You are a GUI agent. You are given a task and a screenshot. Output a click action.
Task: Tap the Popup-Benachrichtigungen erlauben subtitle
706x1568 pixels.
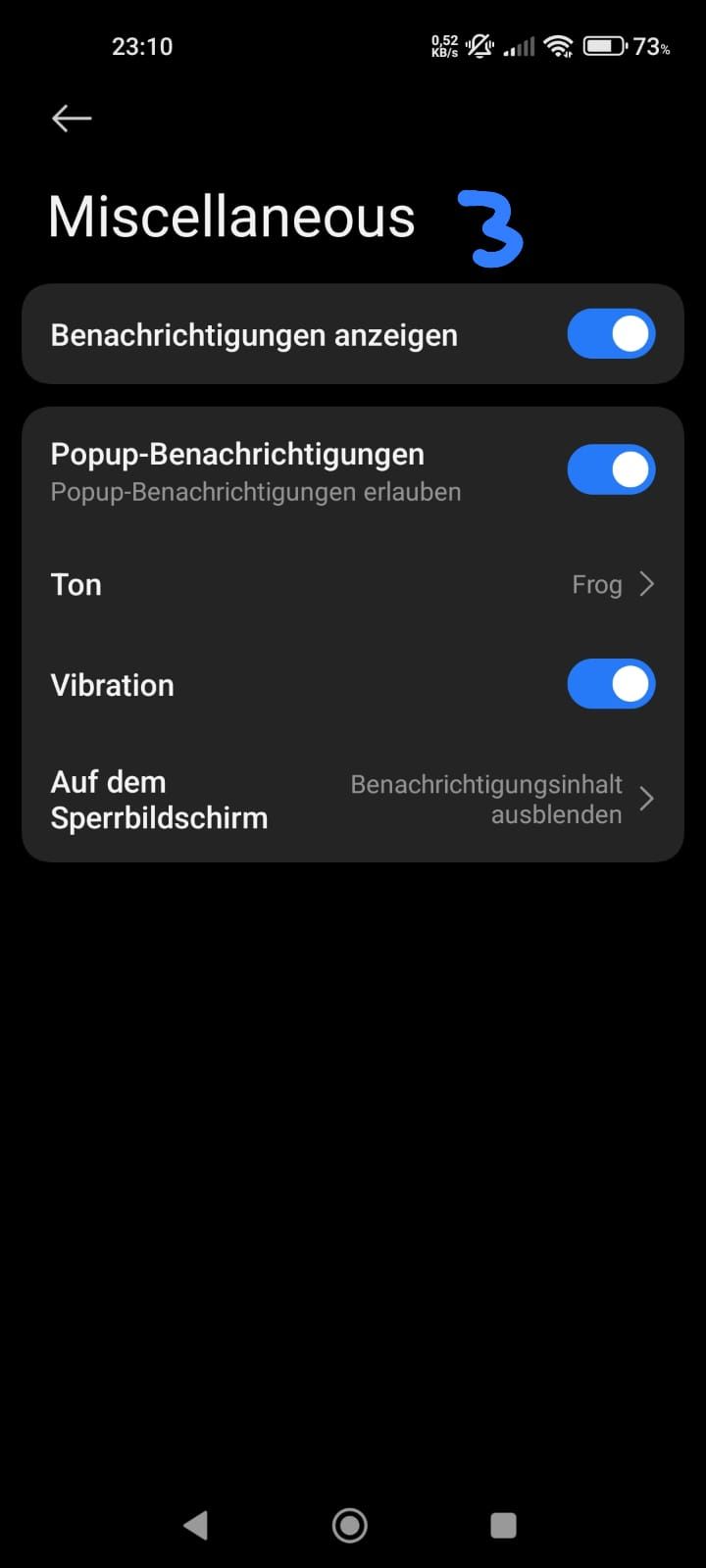click(x=256, y=492)
